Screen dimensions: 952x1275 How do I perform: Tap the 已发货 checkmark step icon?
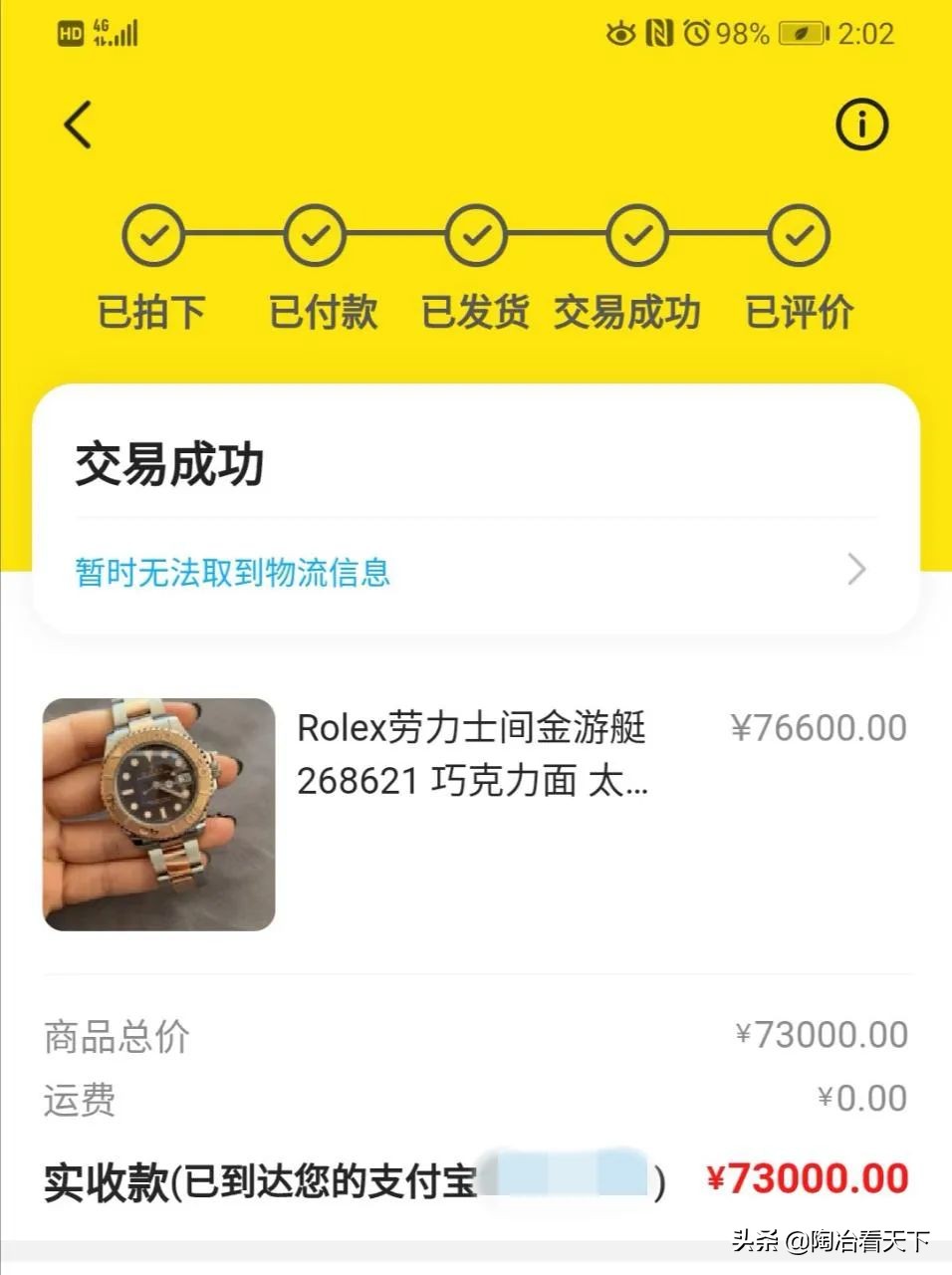476,235
